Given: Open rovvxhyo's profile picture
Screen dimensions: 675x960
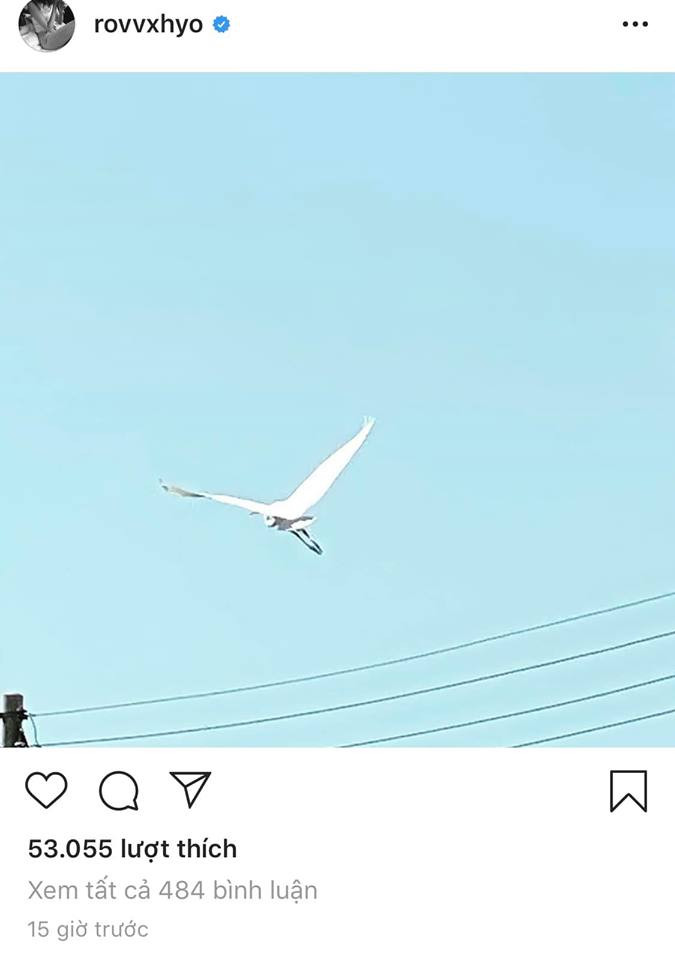Looking at the screenshot, I should [46, 25].
